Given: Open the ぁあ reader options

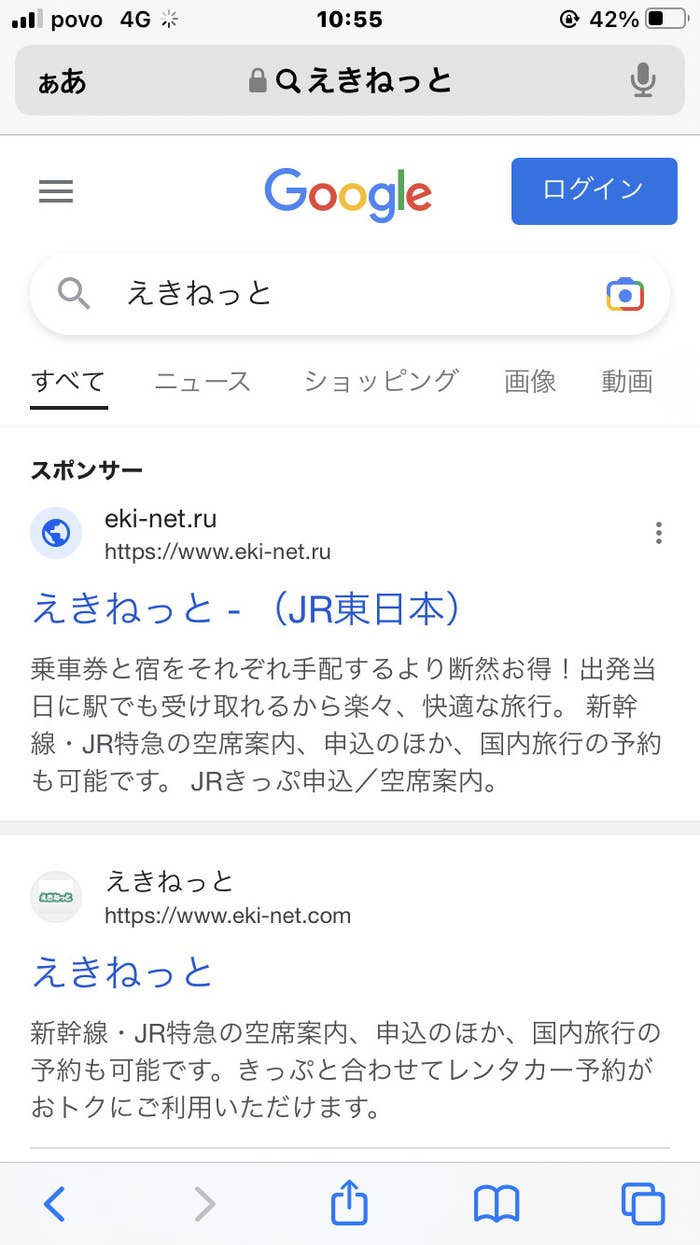Looking at the screenshot, I should pos(62,81).
